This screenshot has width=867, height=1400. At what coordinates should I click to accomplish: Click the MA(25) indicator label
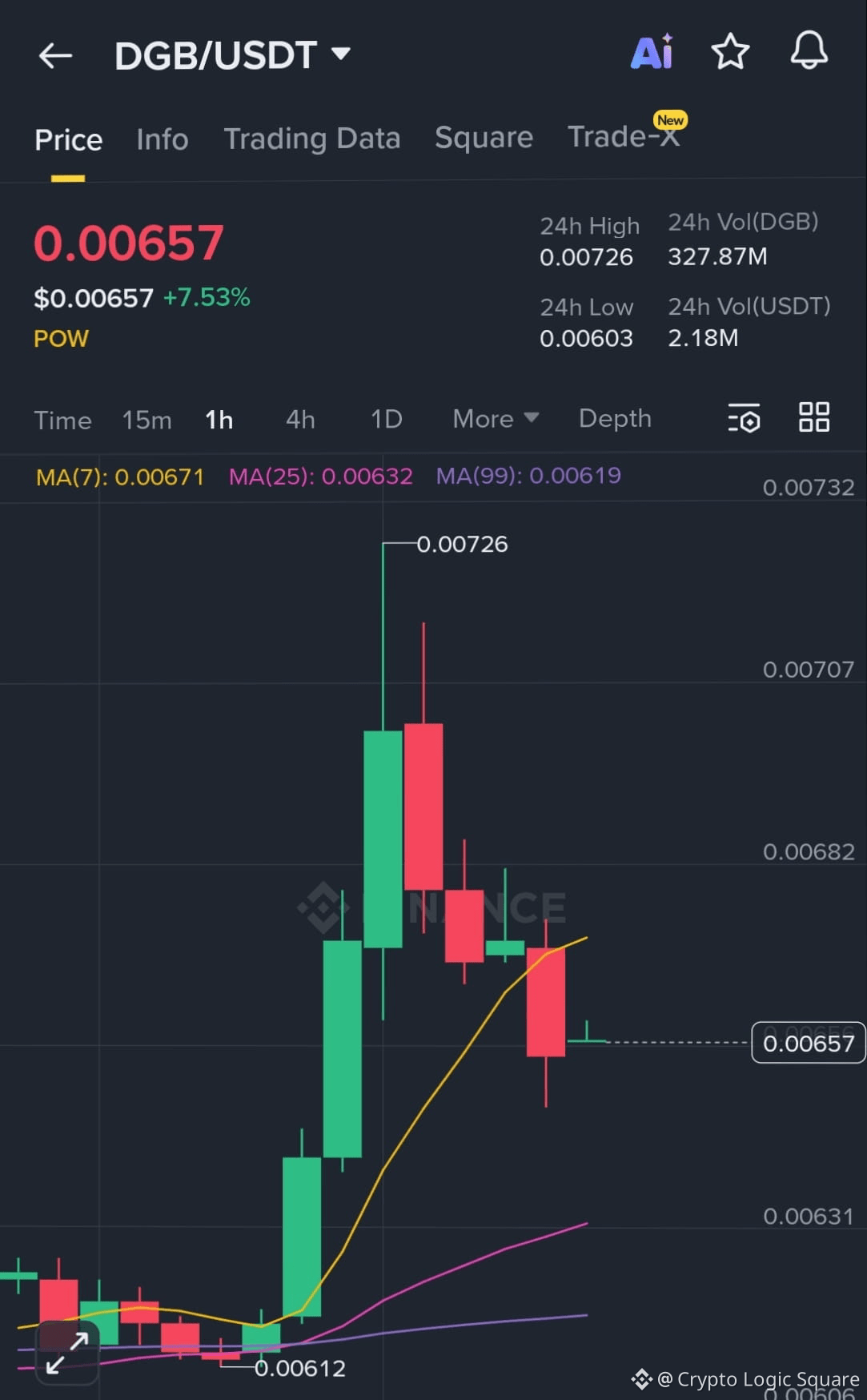coord(320,476)
